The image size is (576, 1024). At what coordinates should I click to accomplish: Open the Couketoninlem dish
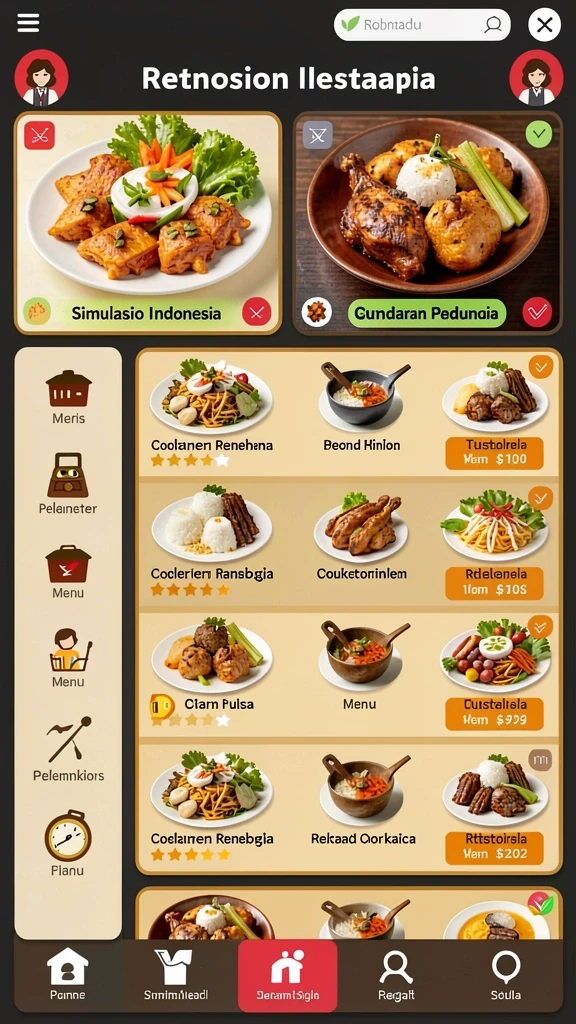point(362,536)
